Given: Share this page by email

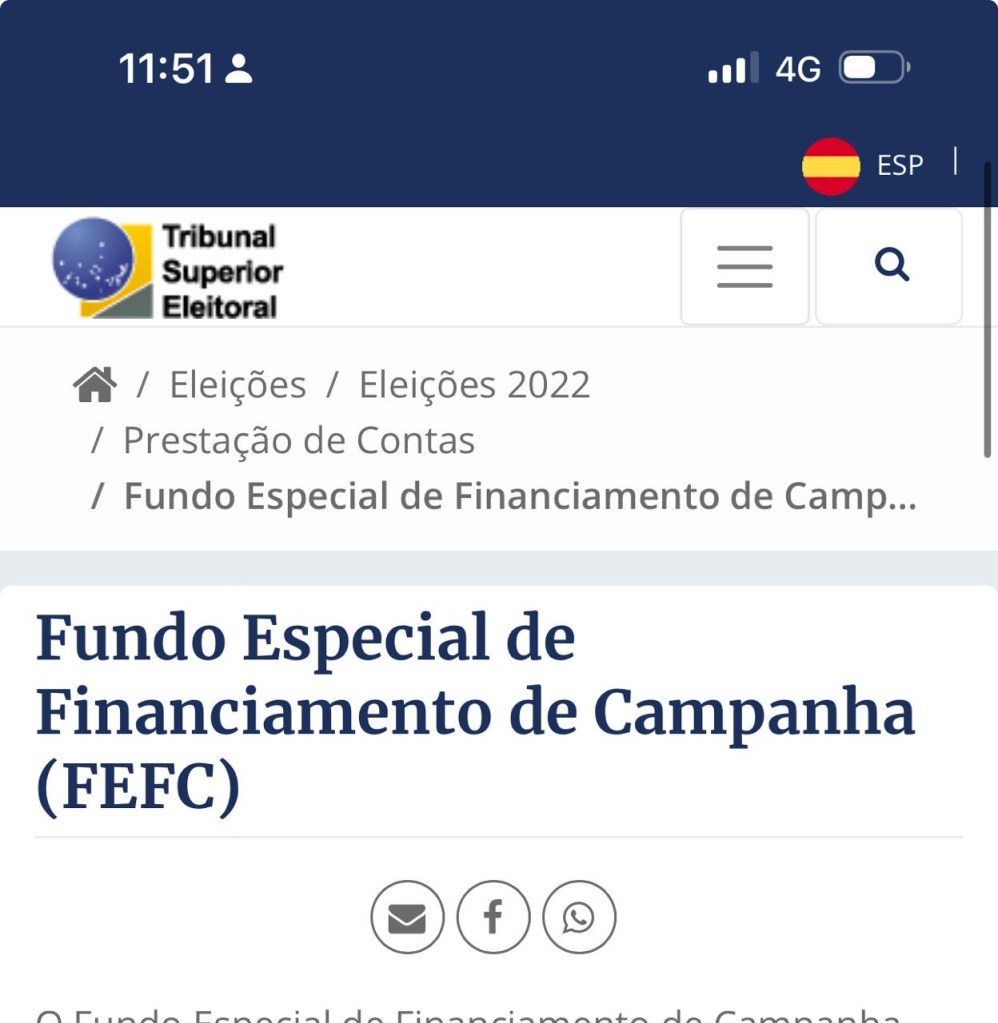Looking at the screenshot, I should coord(407,917).
